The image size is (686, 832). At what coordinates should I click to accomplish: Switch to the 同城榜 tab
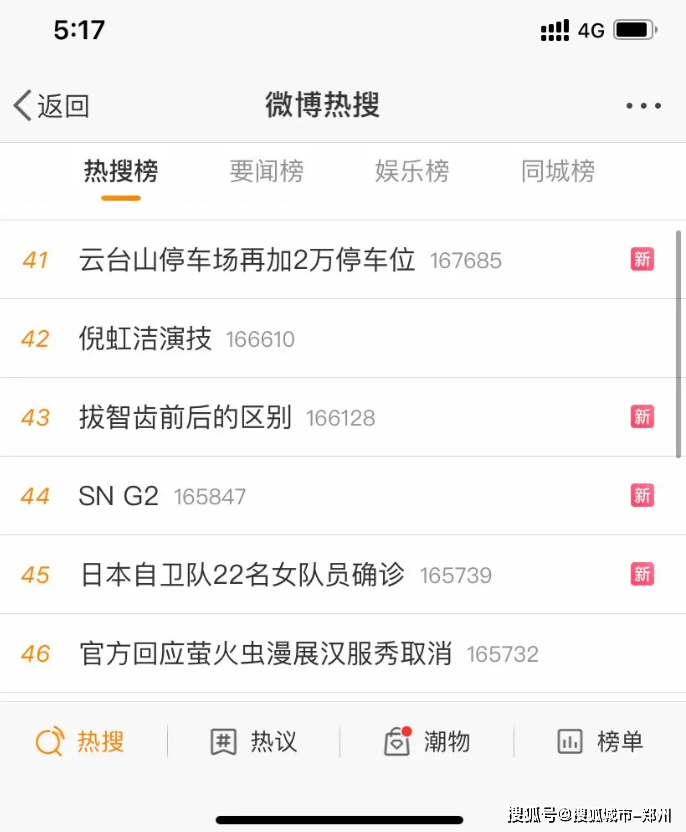(x=558, y=171)
